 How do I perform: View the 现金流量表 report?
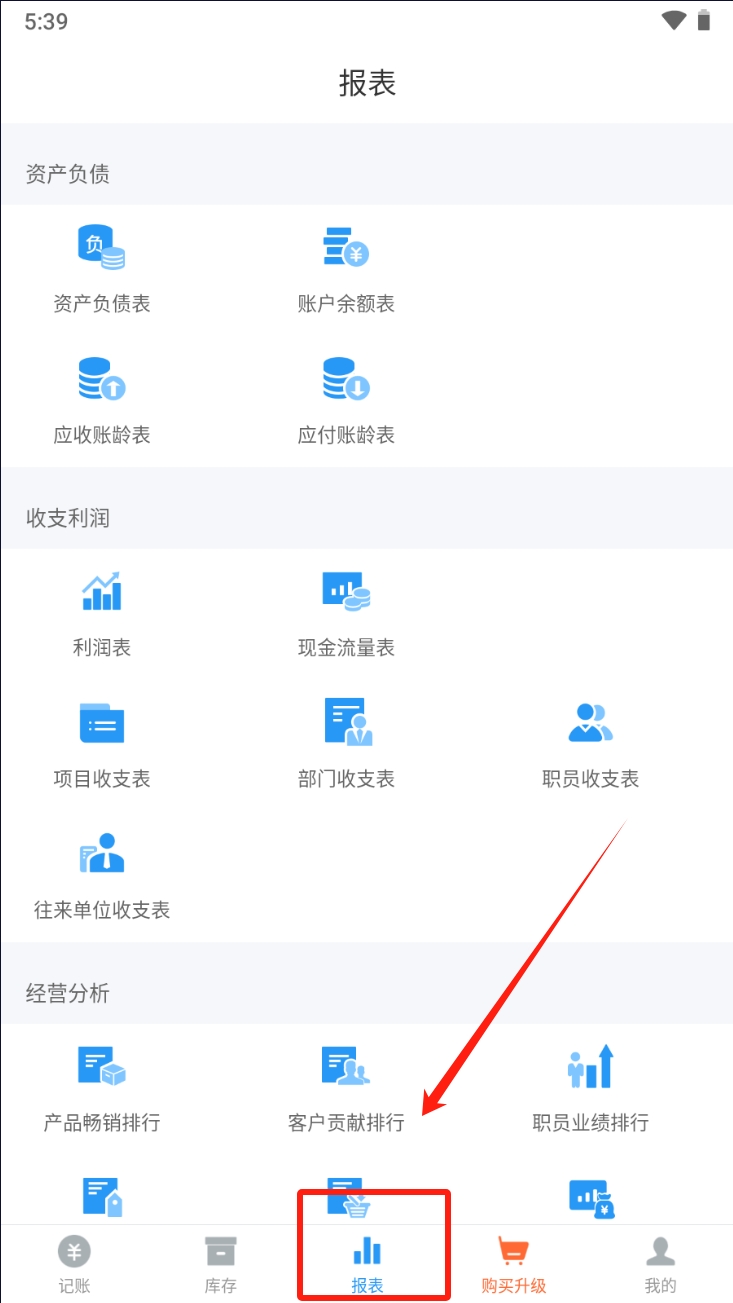coord(346,612)
